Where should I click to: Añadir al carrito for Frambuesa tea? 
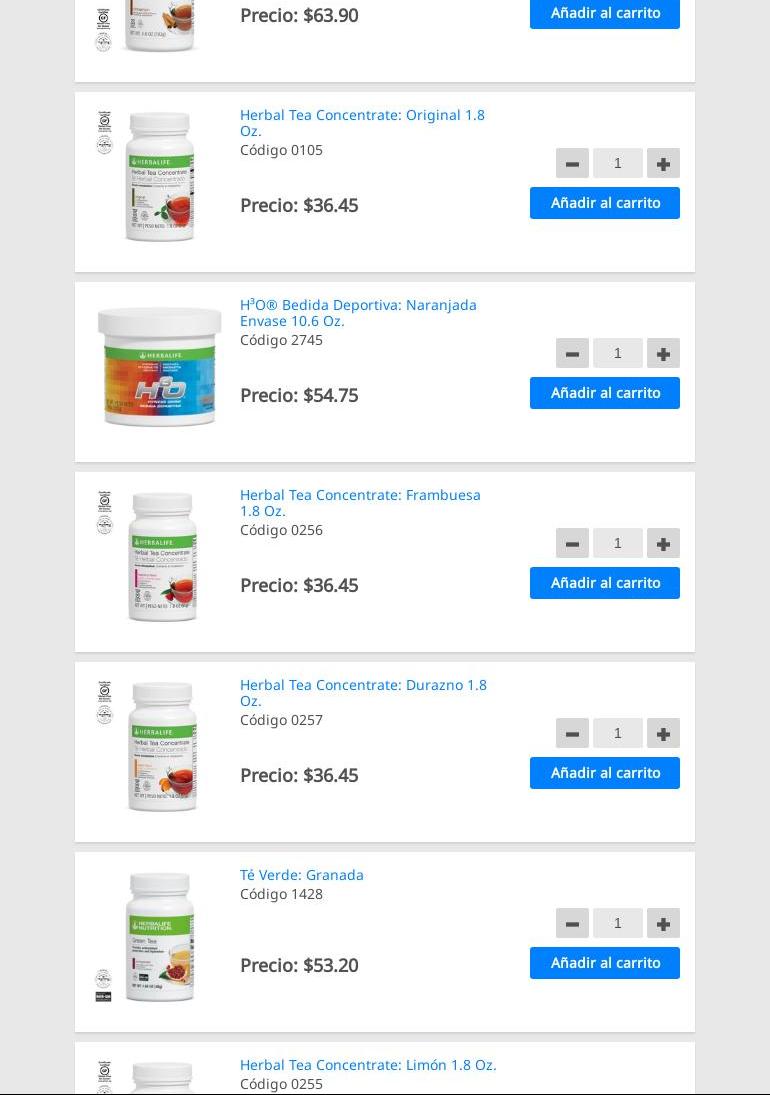(x=605, y=583)
